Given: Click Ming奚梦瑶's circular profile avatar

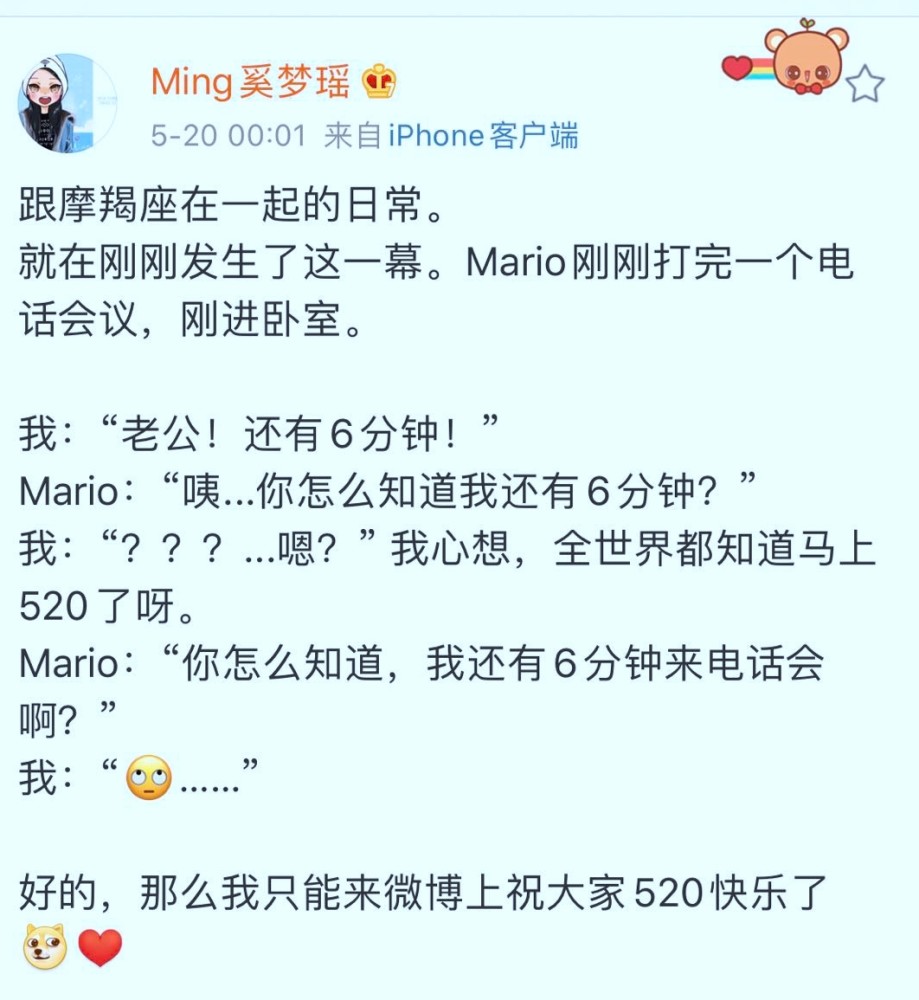Looking at the screenshot, I should 66,100.
